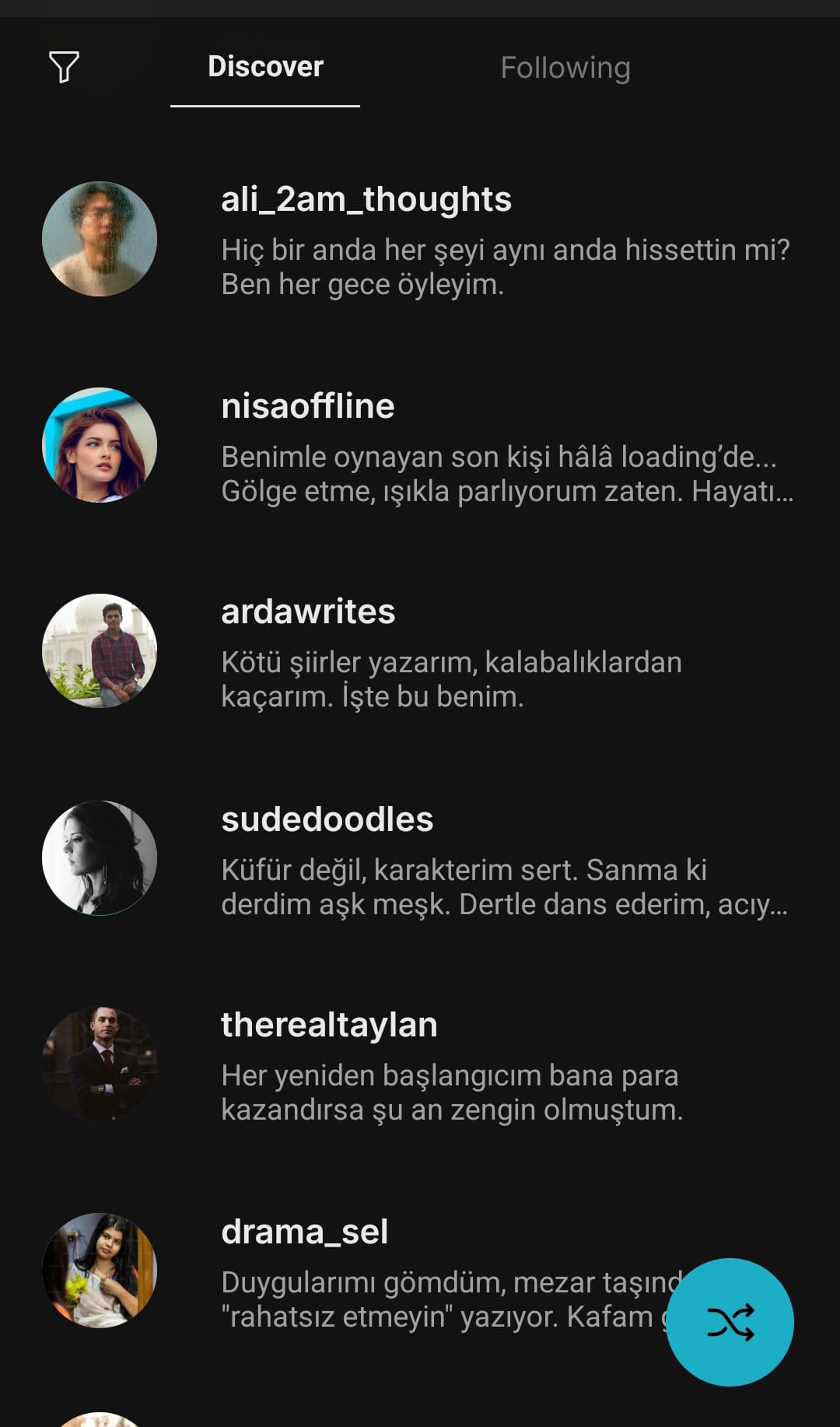This screenshot has height=1427, width=840.
Task: Open nisaoffline's profile
Action: pos(420,445)
